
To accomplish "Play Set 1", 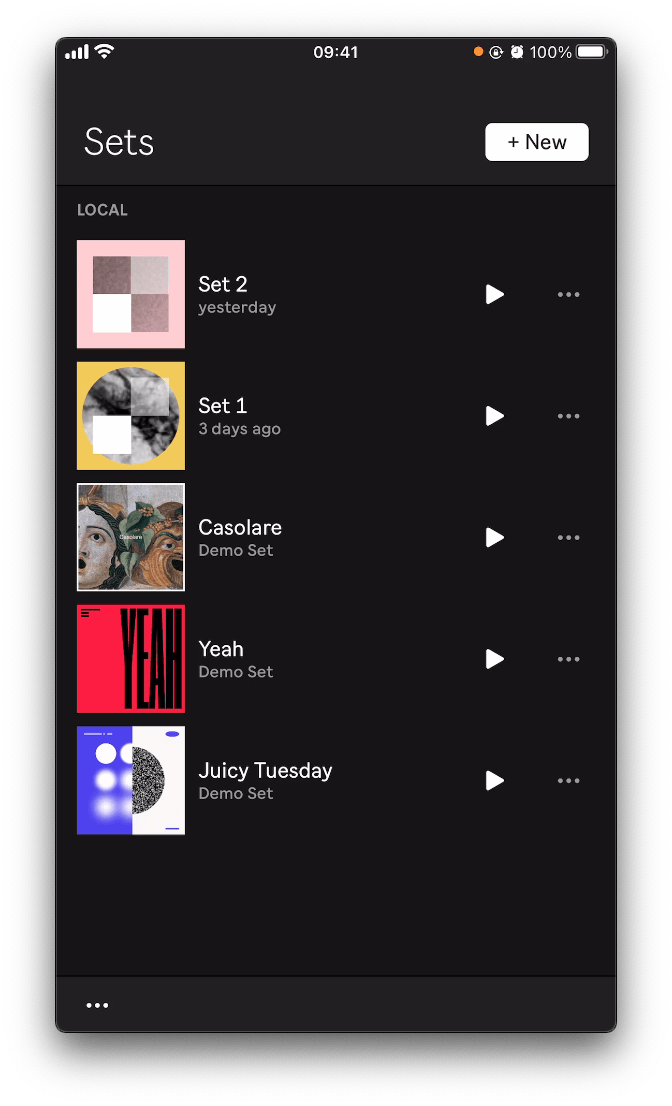I will click(x=494, y=416).
